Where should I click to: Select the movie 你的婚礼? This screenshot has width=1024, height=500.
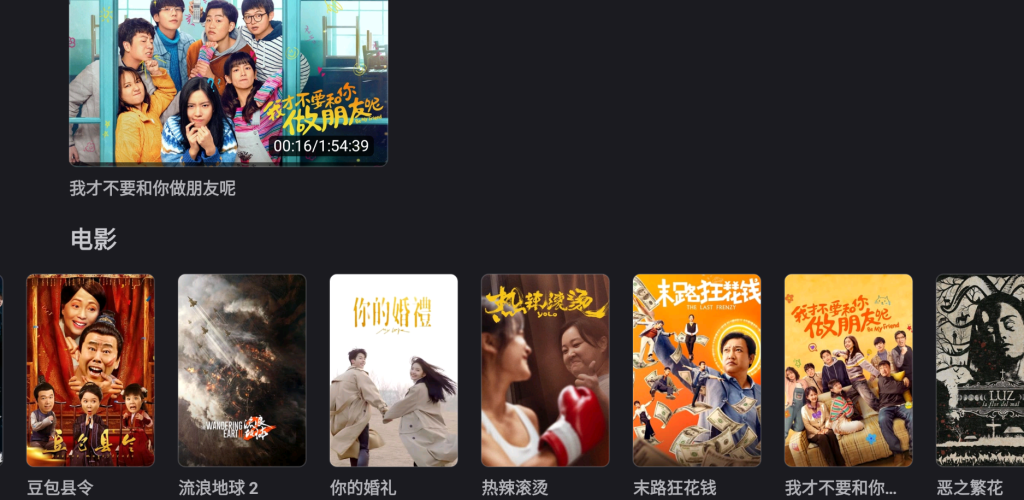[x=394, y=370]
